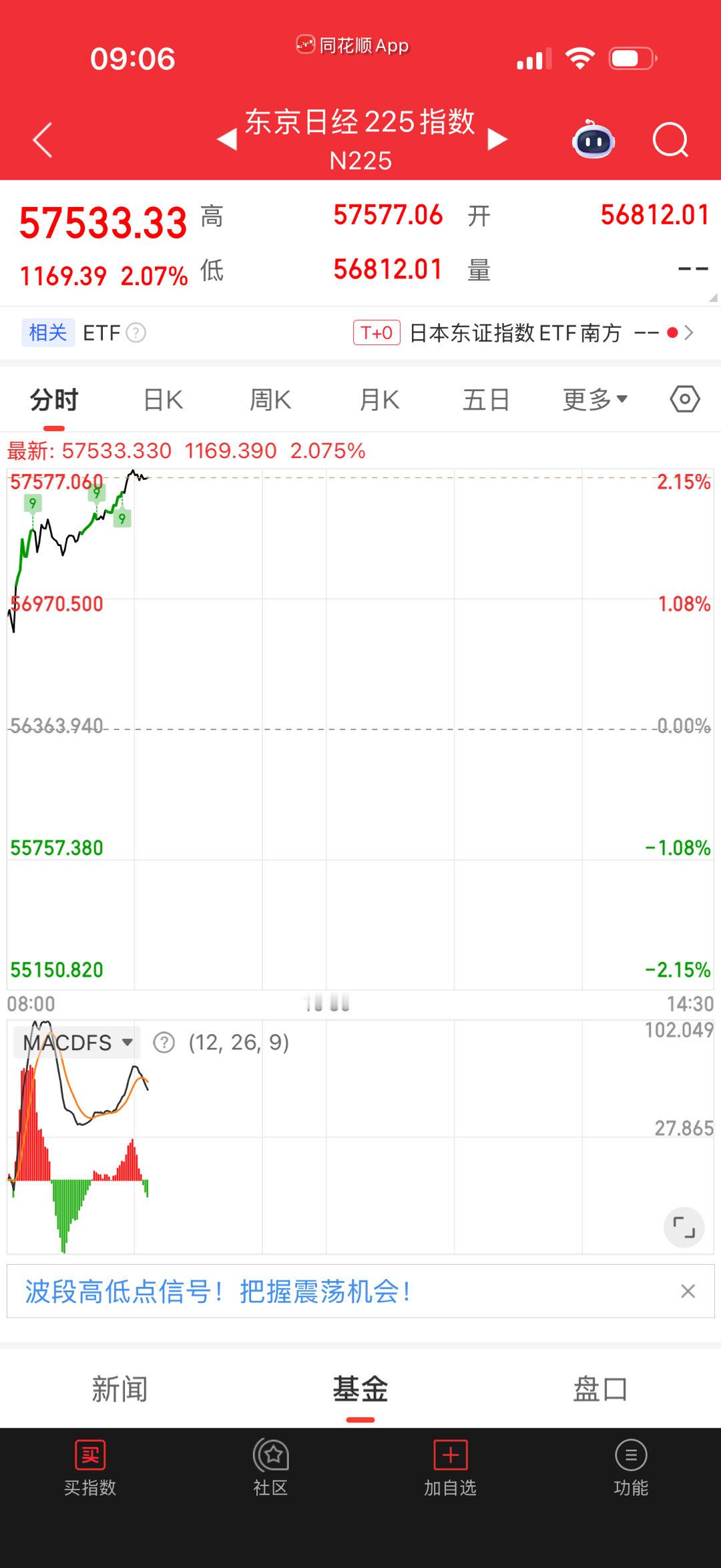Open the 更多 chart period dropdown

tap(593, 399)
